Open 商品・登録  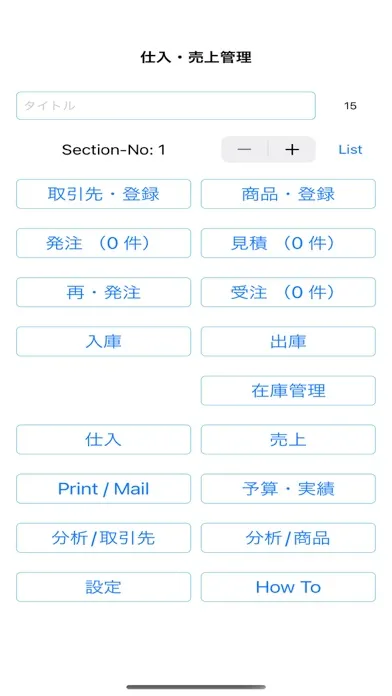tap(288, 194)
